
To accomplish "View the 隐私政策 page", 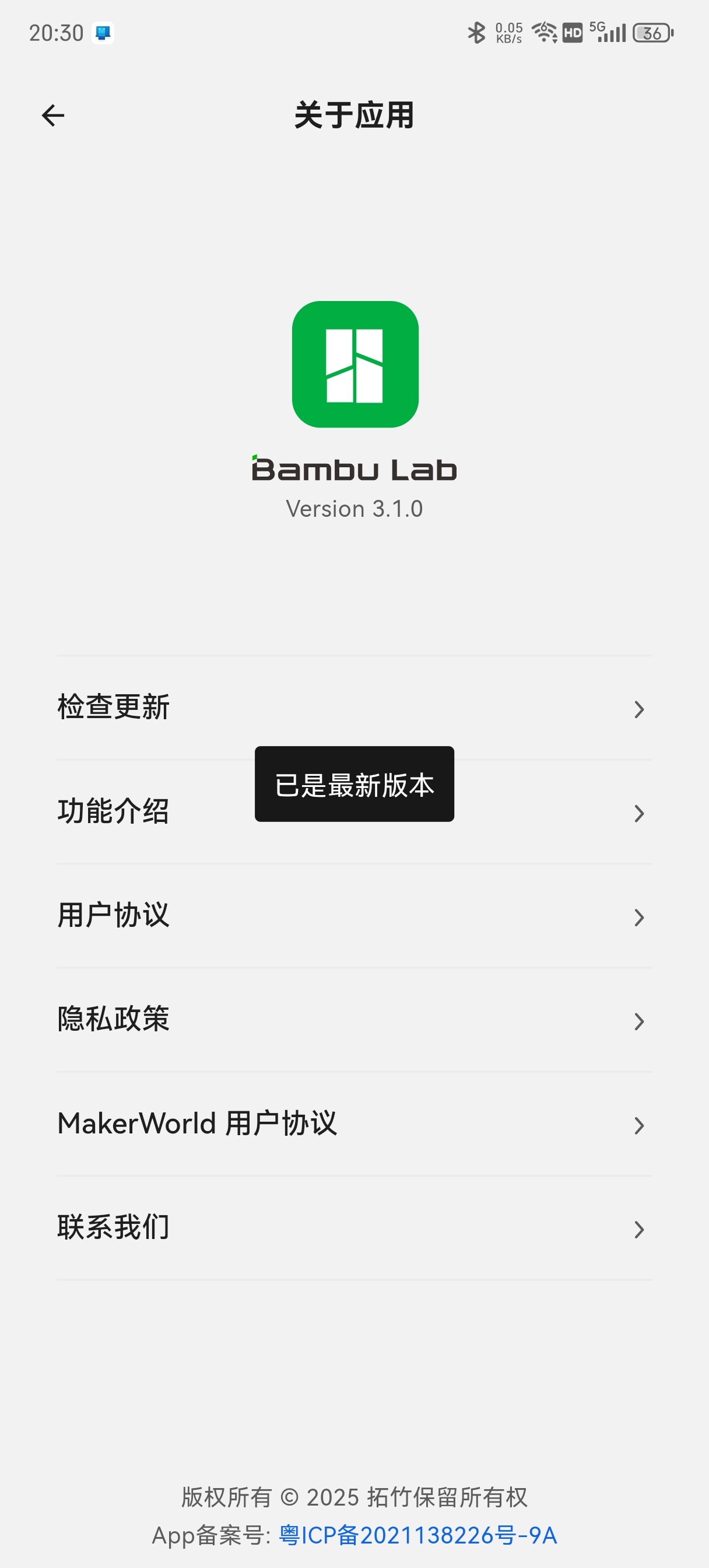I will (x=354, y=1020).
